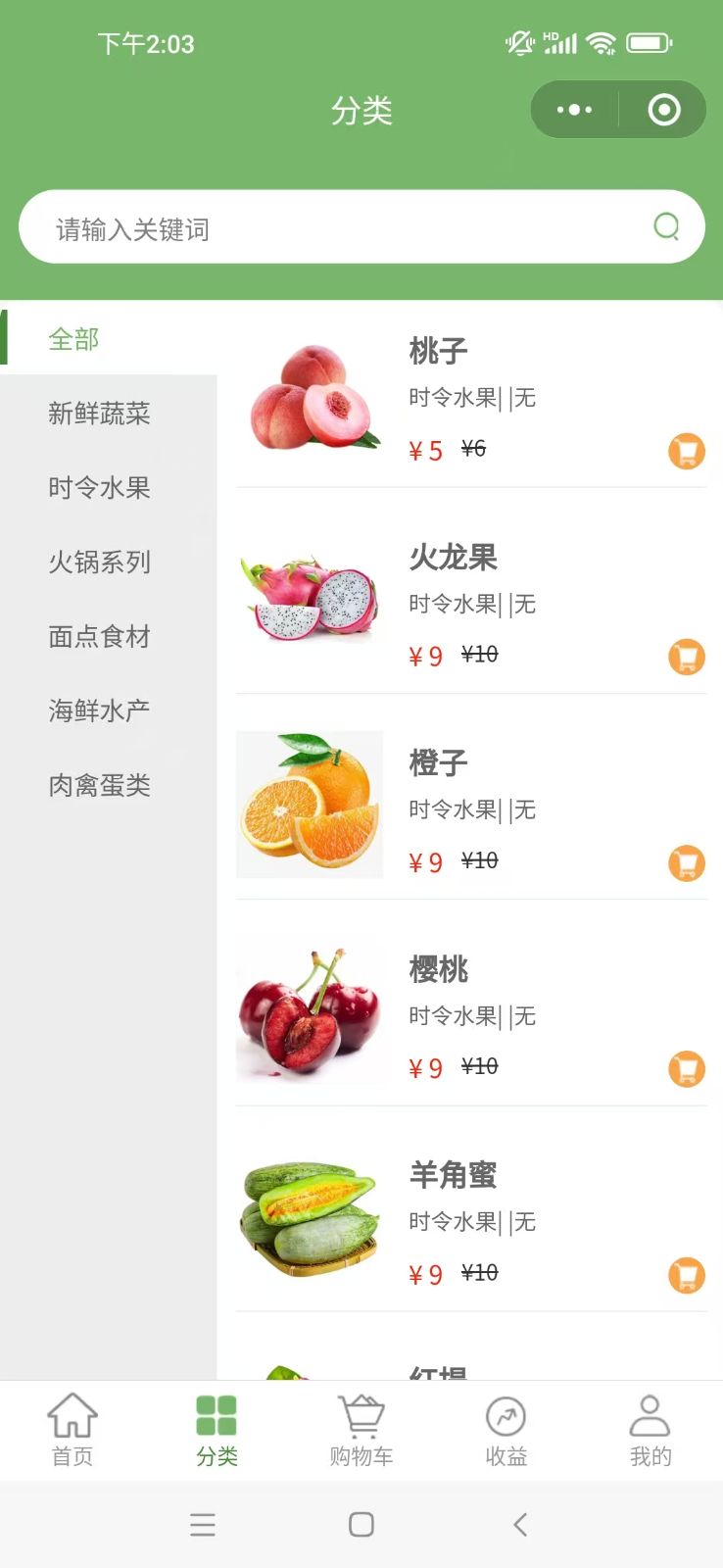
Task: Add 火龙果 to the cart
Action: point(686,657)
